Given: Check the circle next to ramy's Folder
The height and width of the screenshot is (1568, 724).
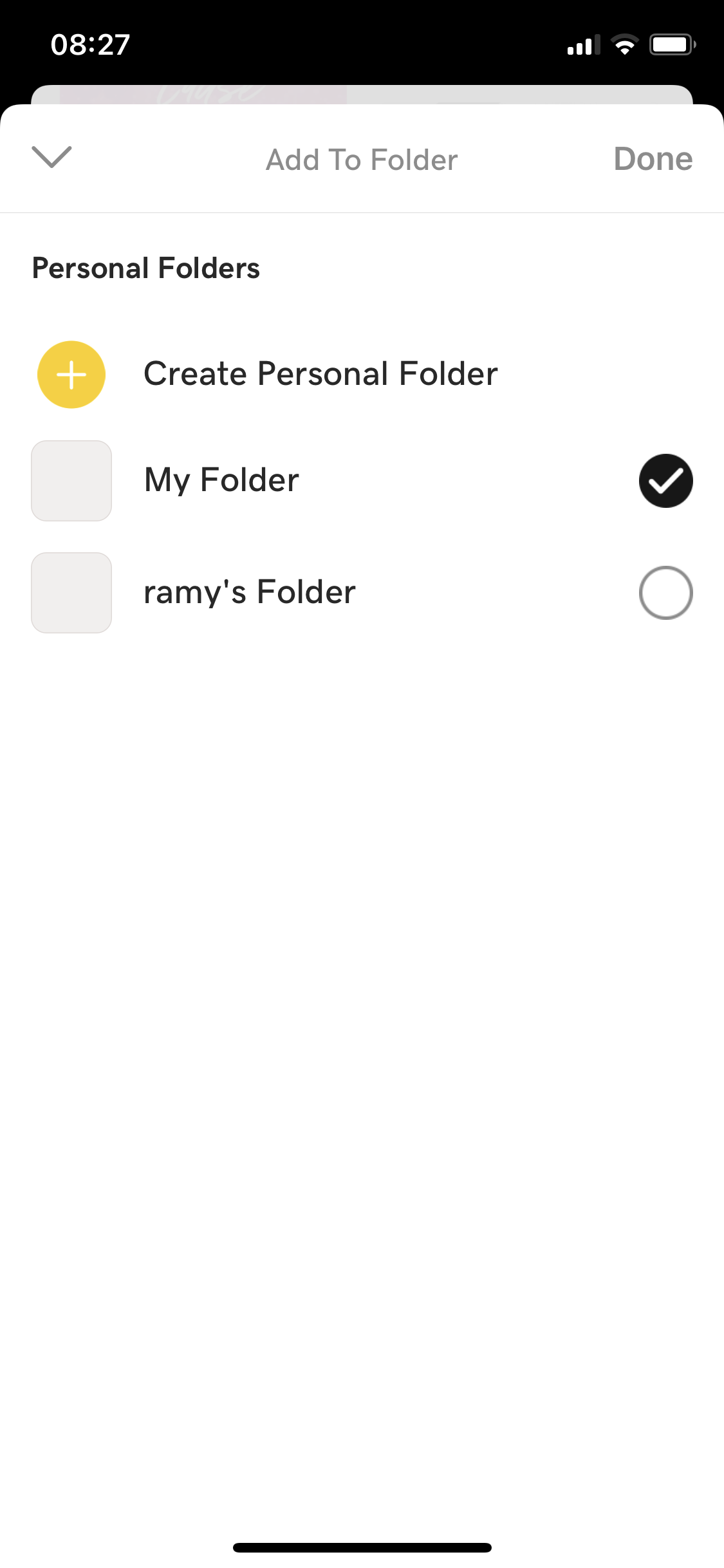Looking at the screenshot, I should [x=666, y=592].
